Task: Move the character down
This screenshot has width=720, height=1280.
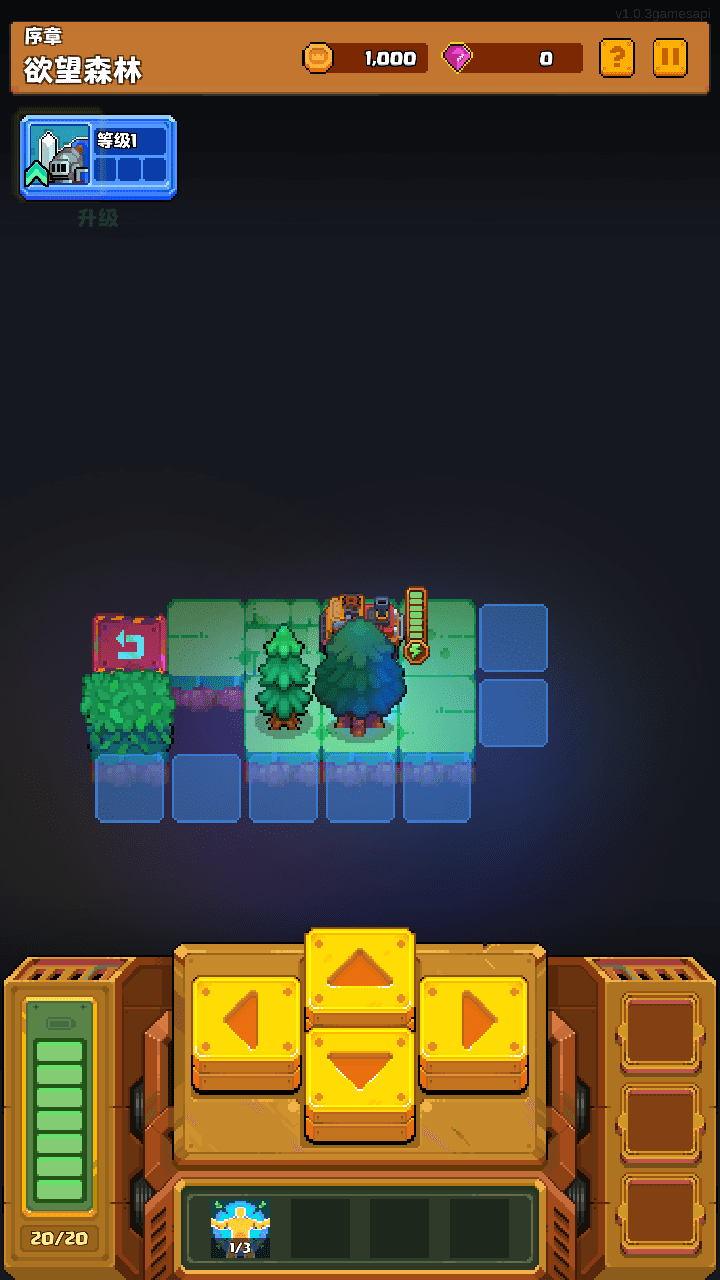Action: coord(360,1072)
